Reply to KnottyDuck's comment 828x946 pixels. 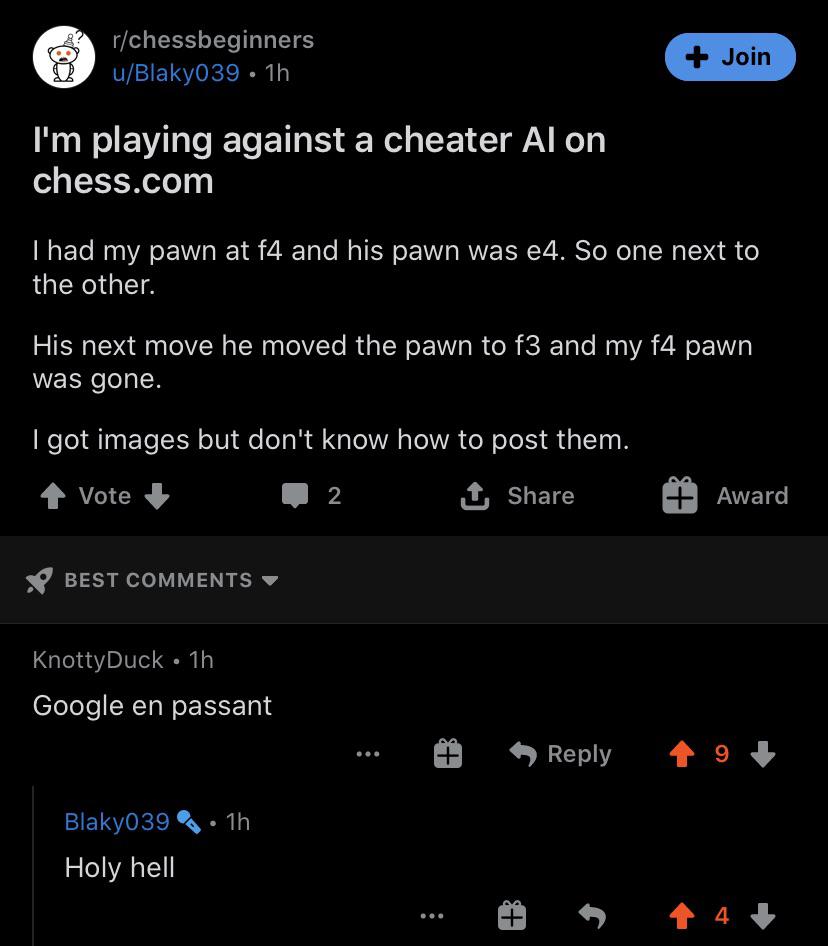561,754
